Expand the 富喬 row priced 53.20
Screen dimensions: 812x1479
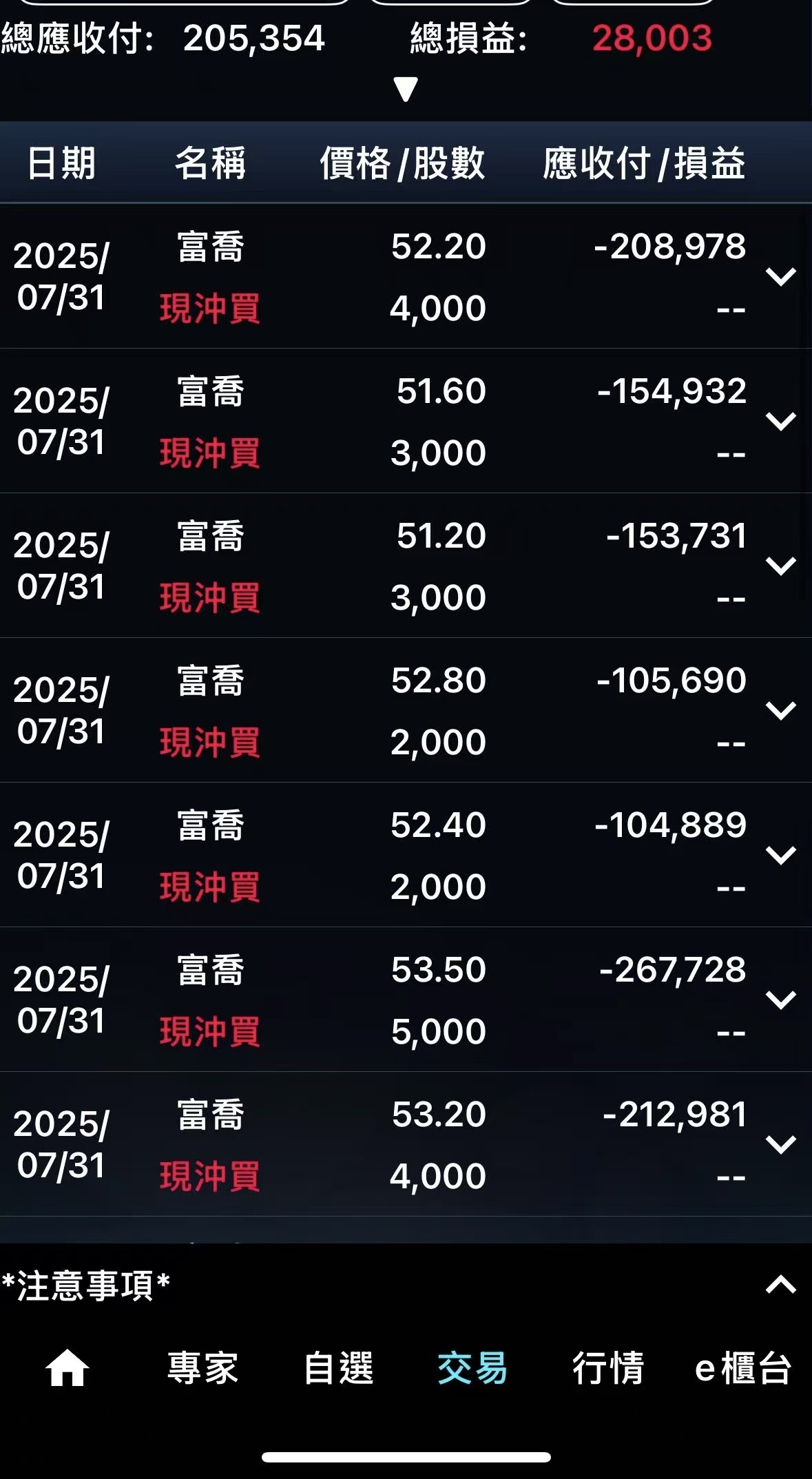coord(780,1145)
